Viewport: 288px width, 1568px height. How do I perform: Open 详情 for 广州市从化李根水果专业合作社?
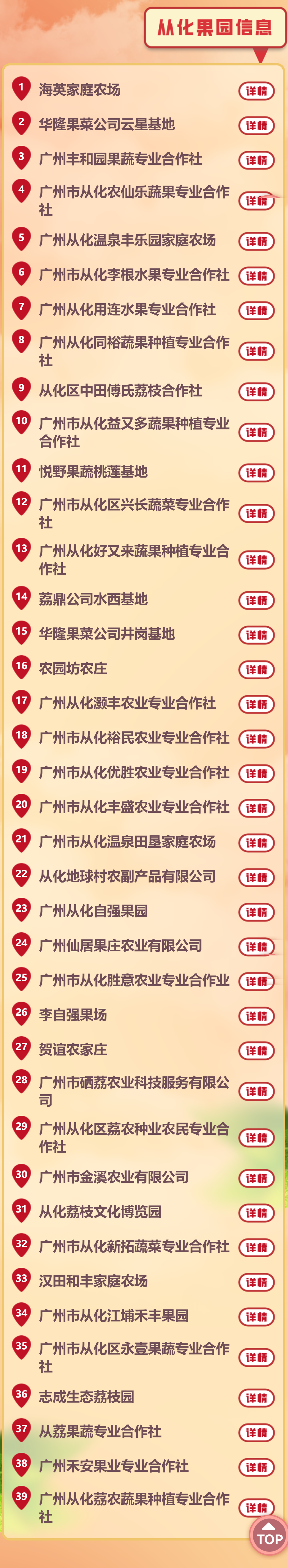256,276
